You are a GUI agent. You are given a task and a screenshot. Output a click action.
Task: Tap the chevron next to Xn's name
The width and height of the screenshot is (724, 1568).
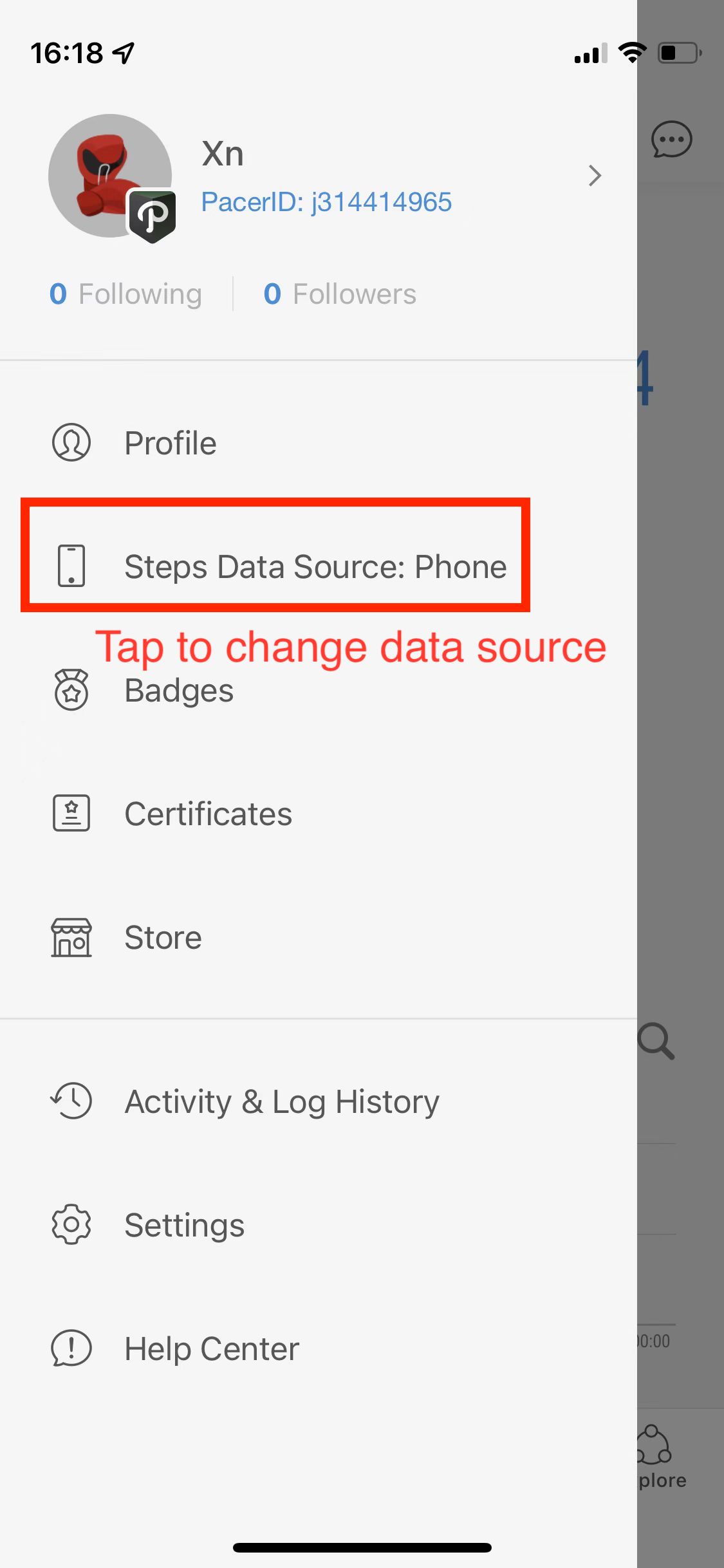pos(595,176)
